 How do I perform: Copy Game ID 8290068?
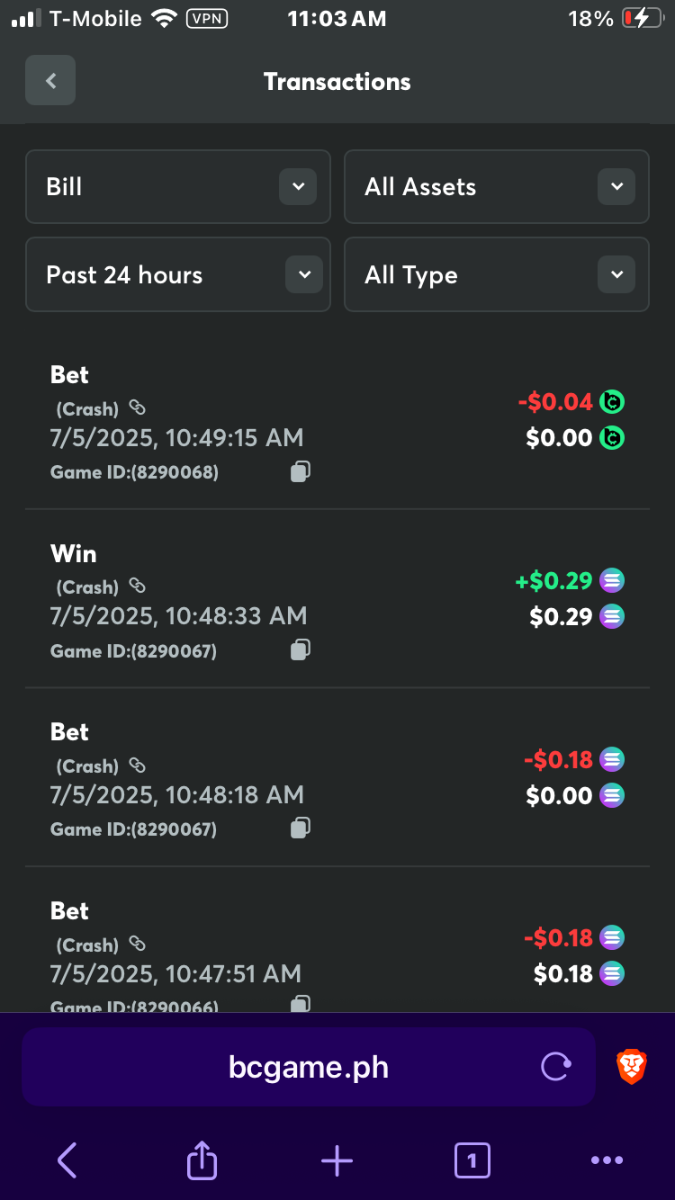point(300,472)
